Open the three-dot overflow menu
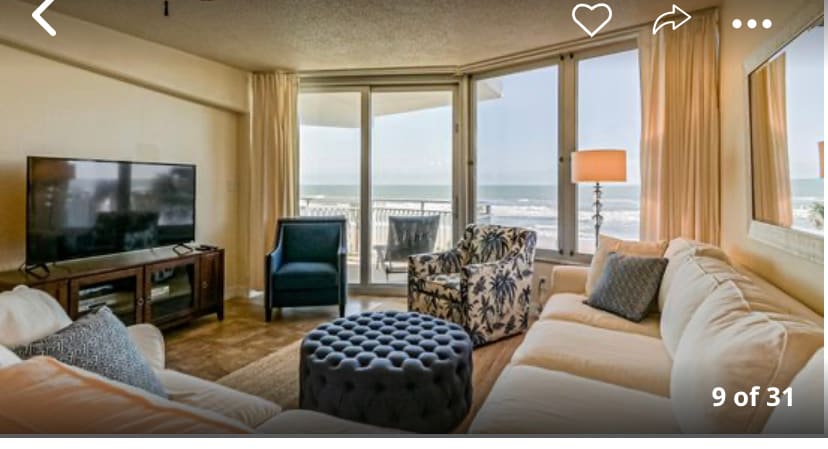This screenshot has width=828, height=449. click(x=751, y=24)
